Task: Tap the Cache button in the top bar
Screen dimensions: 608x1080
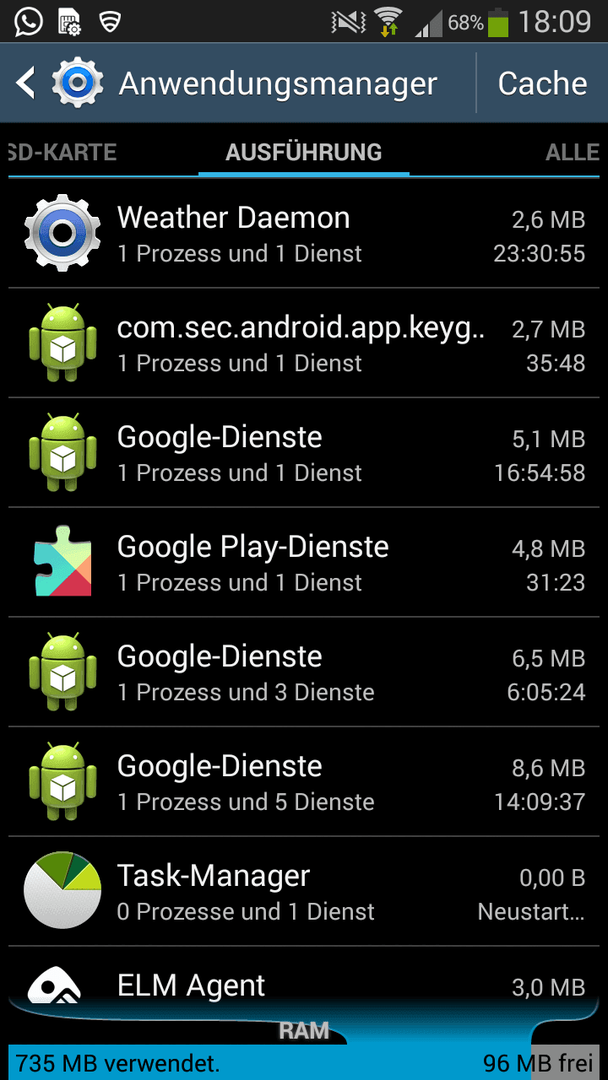Action: tap(542, 83)
